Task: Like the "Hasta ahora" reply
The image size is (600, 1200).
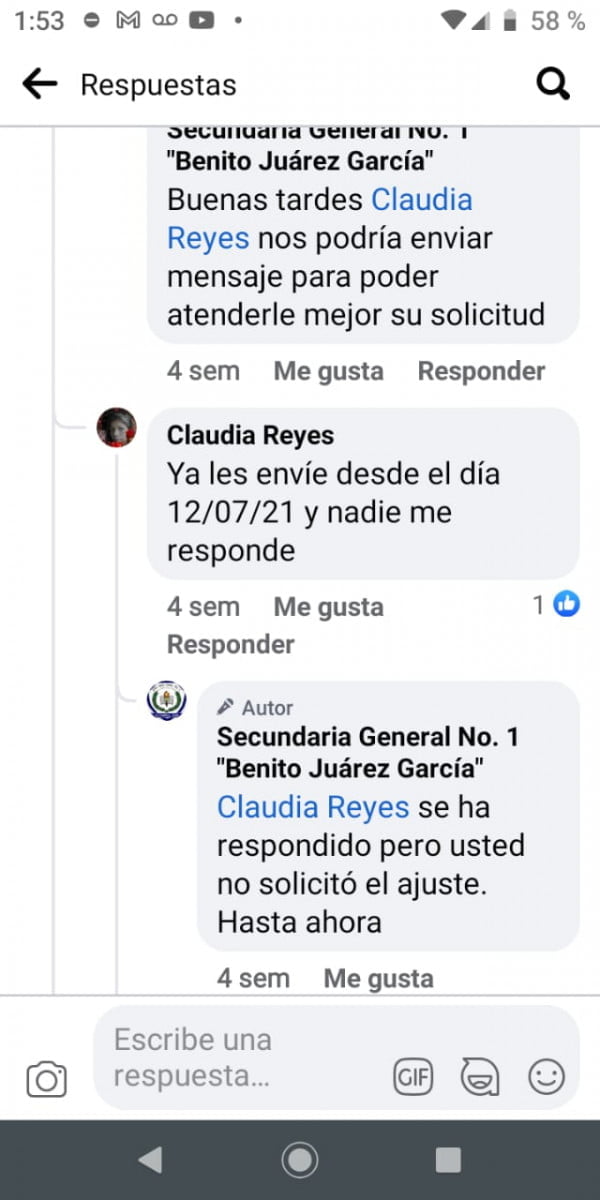Action: pyautogui.click(x=378, y=978)
